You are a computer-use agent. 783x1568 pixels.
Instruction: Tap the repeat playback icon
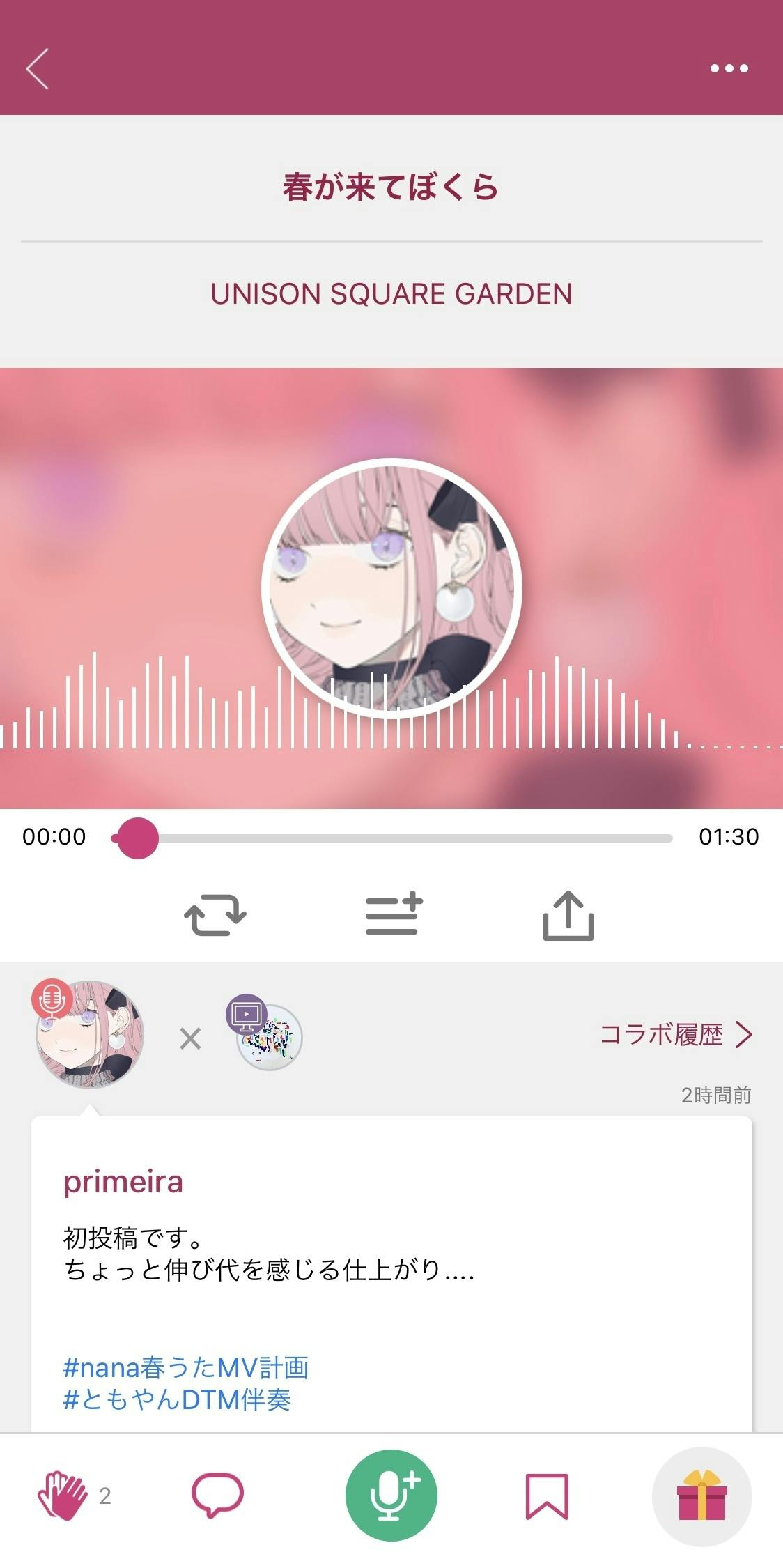215,915
